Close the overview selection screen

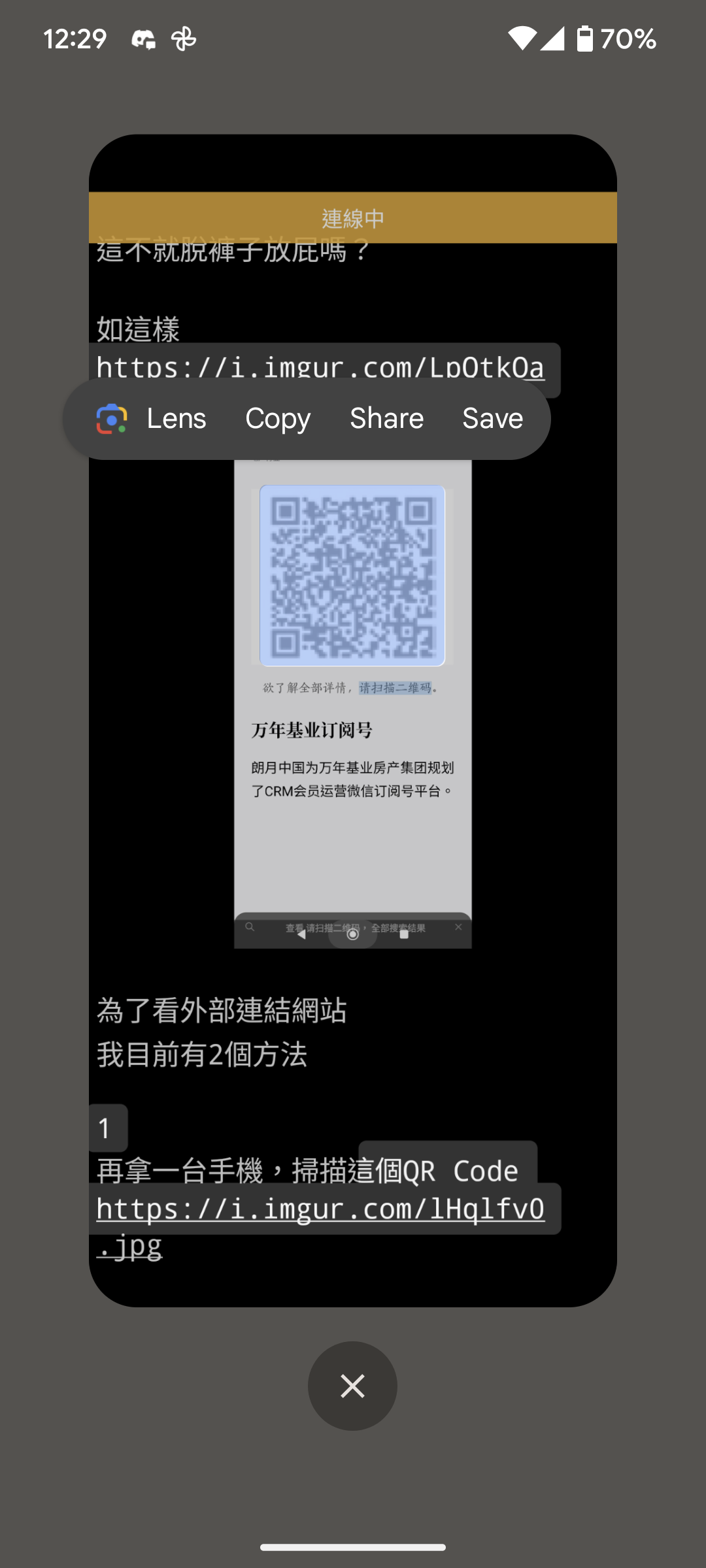[352, 1386]
